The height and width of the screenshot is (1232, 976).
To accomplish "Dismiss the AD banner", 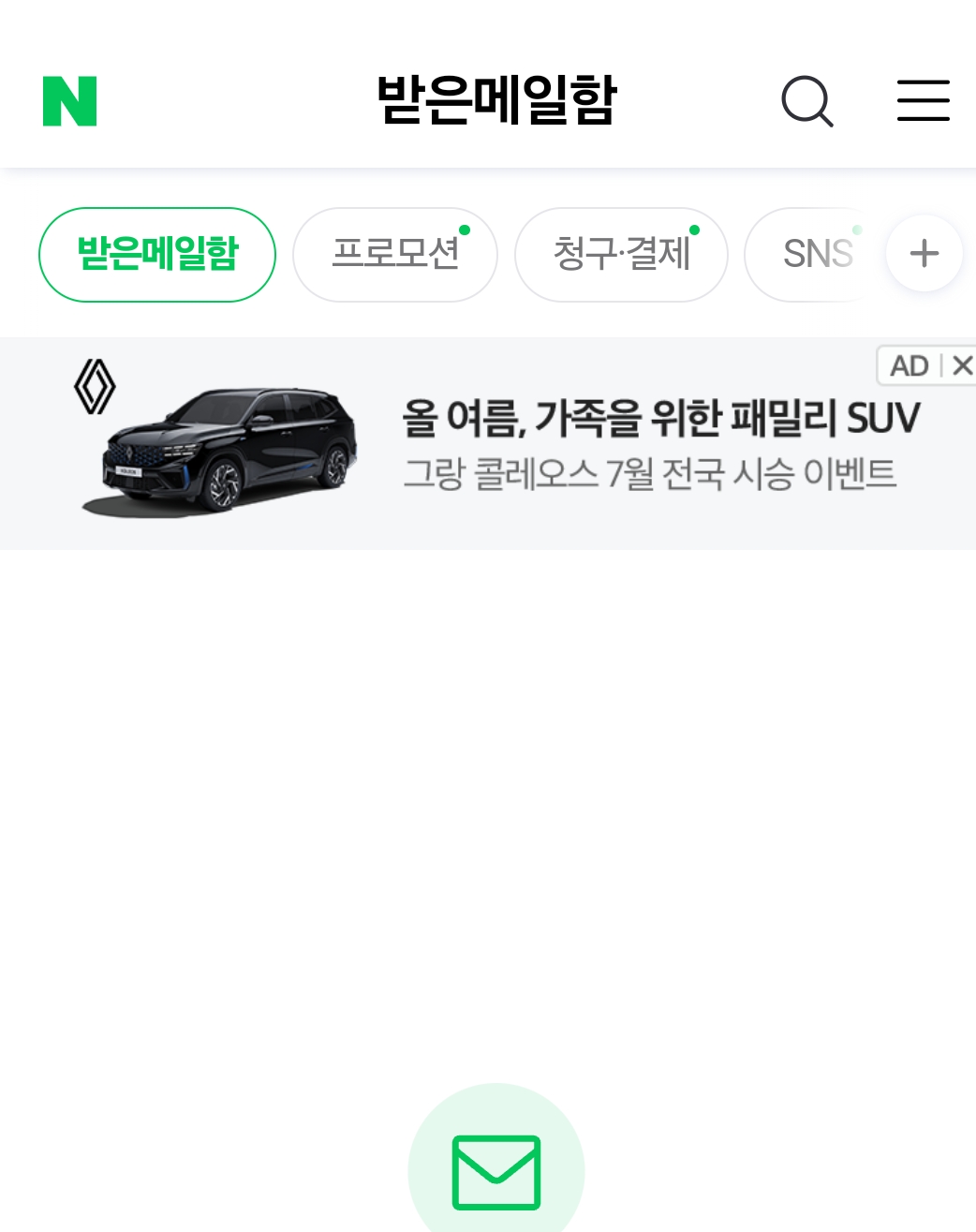I will tap(962, 365).
